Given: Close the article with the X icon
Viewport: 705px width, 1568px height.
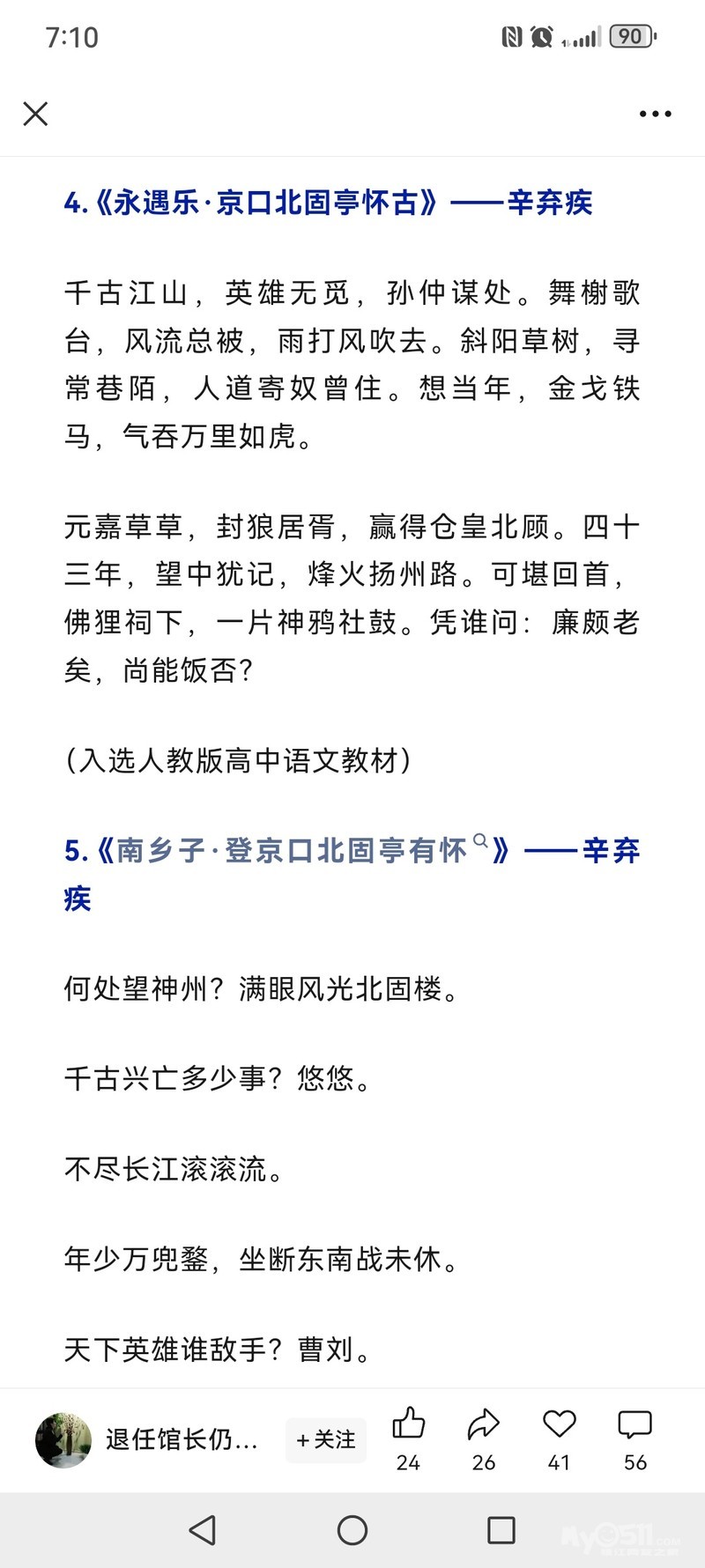Looking at the screenshot, I should click(x=35, y=114).
